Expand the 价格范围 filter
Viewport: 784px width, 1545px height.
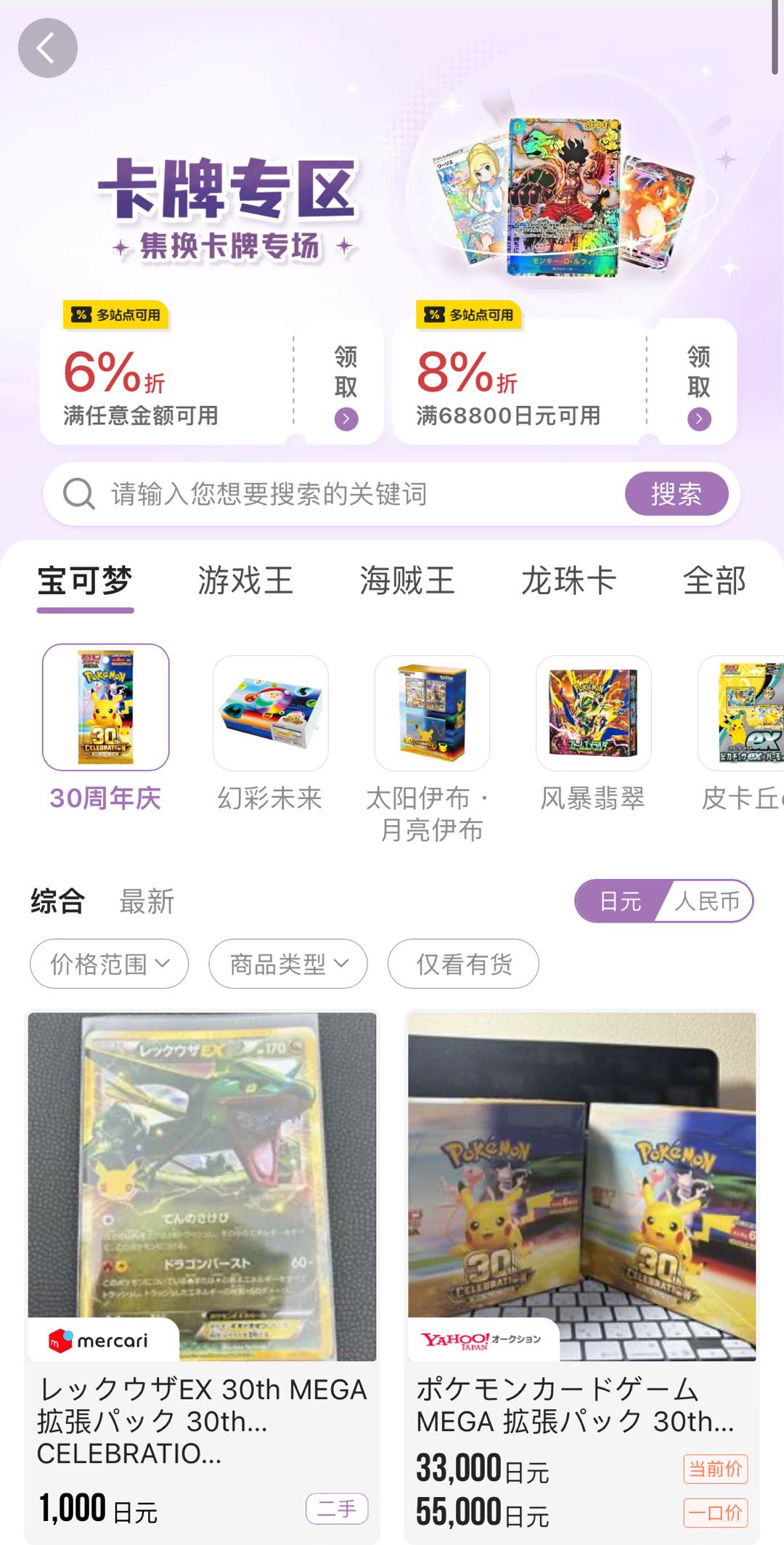pos(110,964)
